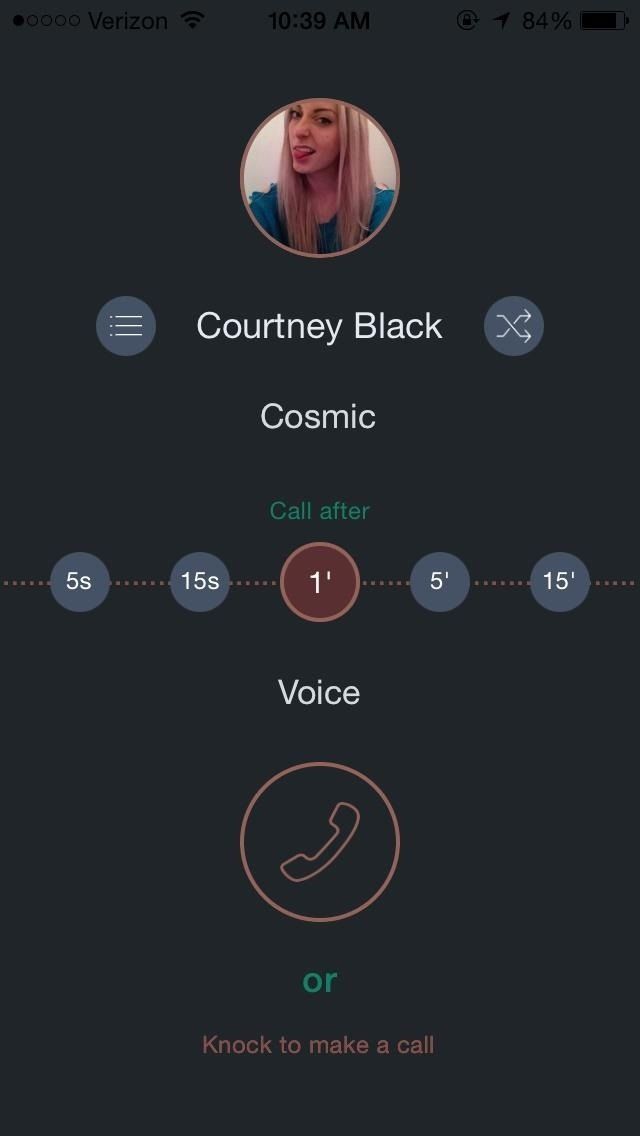Start the fake call with phone button
This screenshot has width=640, height=1136.
320,842
